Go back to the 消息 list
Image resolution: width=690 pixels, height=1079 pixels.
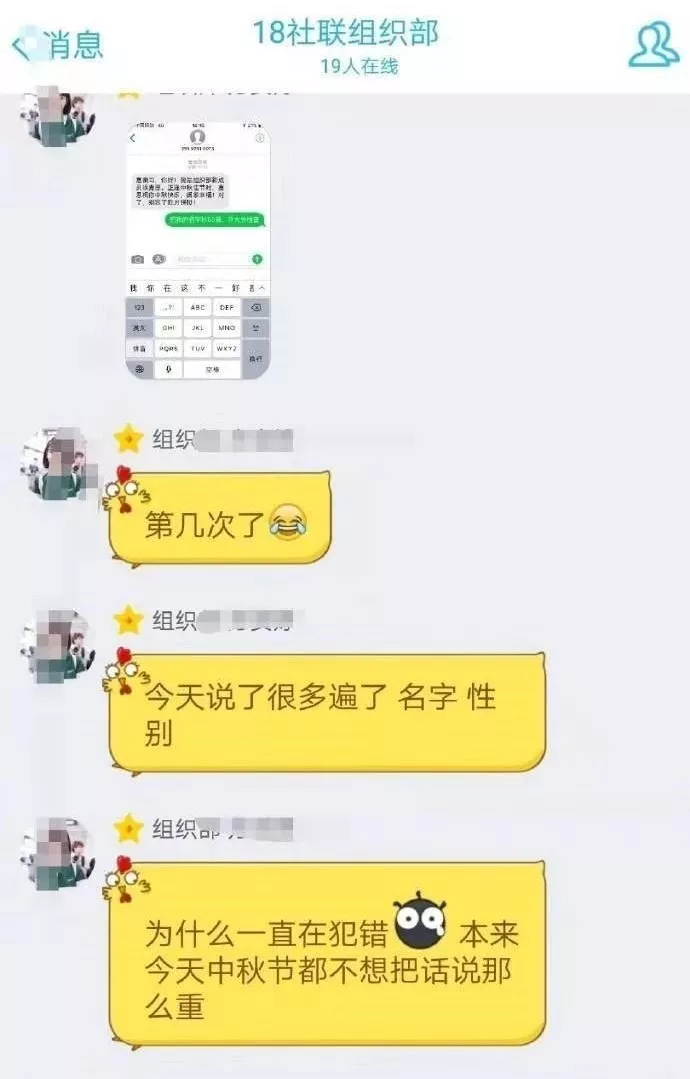pyautogui.click(x=58, y=46)
